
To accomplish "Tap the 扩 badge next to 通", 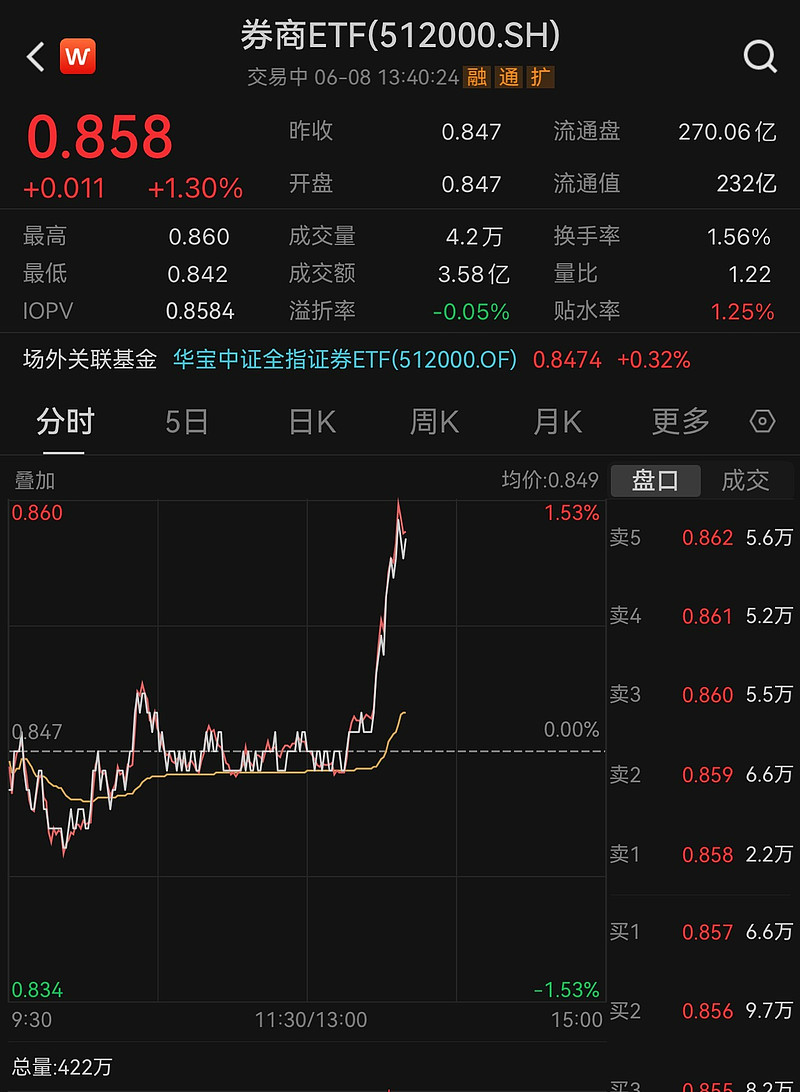I will pos(542,77).
